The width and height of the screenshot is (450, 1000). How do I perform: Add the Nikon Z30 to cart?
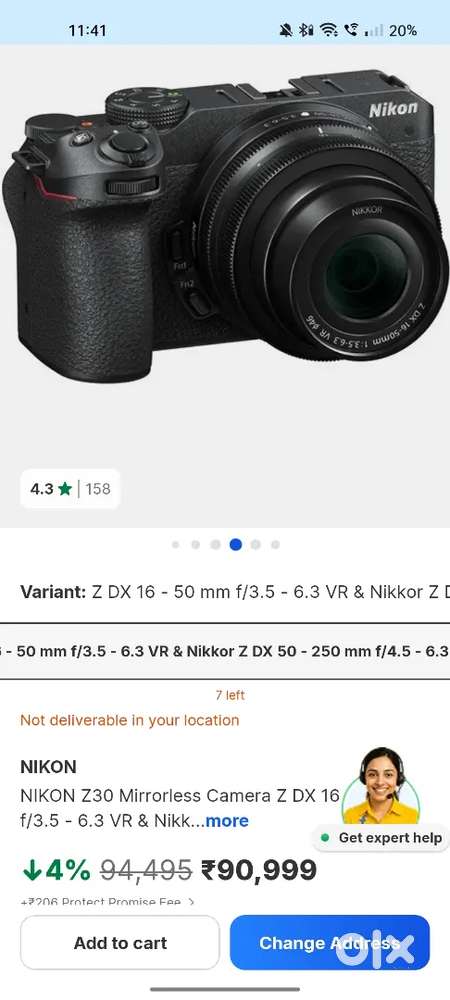[120, 943]
